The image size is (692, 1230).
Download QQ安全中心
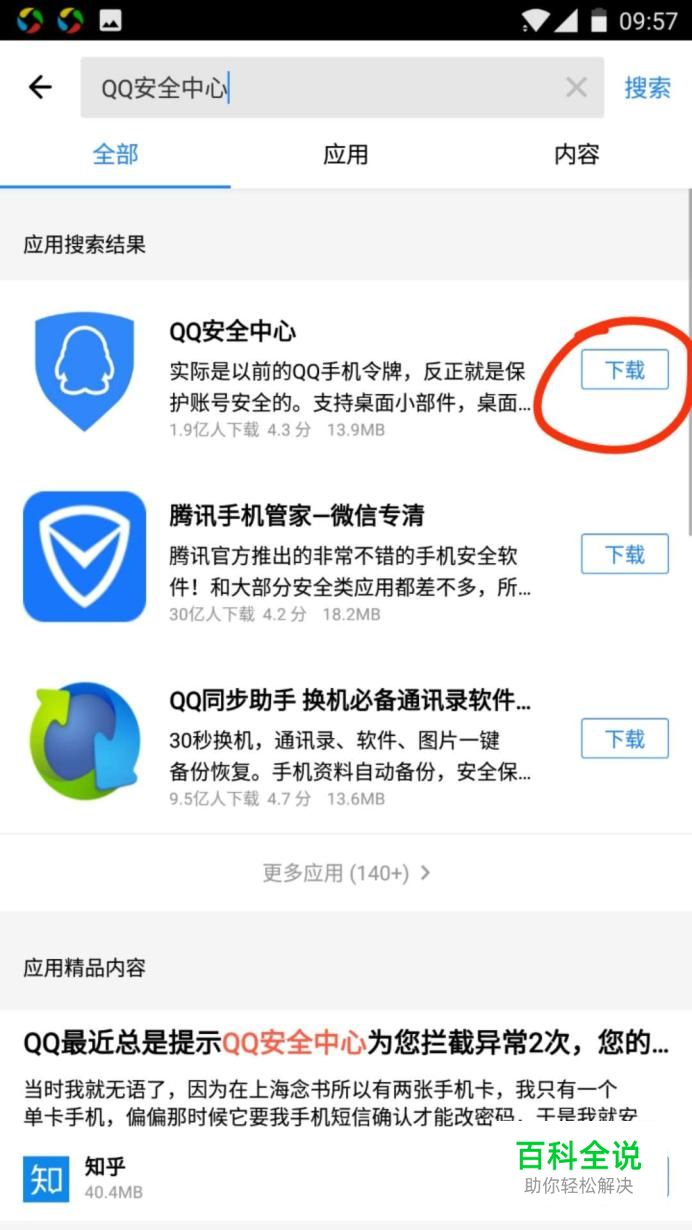pyautogui.click(x=625, y=370)
